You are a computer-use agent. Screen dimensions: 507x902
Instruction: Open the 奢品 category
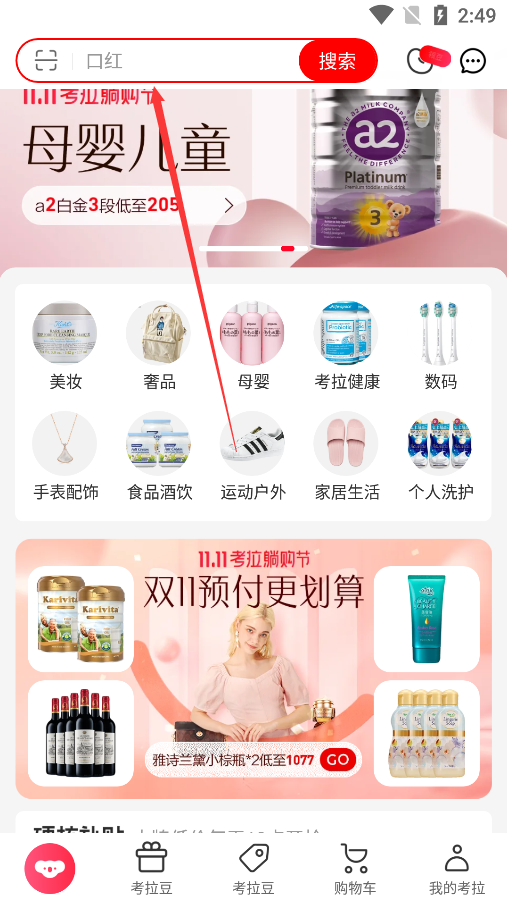tap(159, 346)
